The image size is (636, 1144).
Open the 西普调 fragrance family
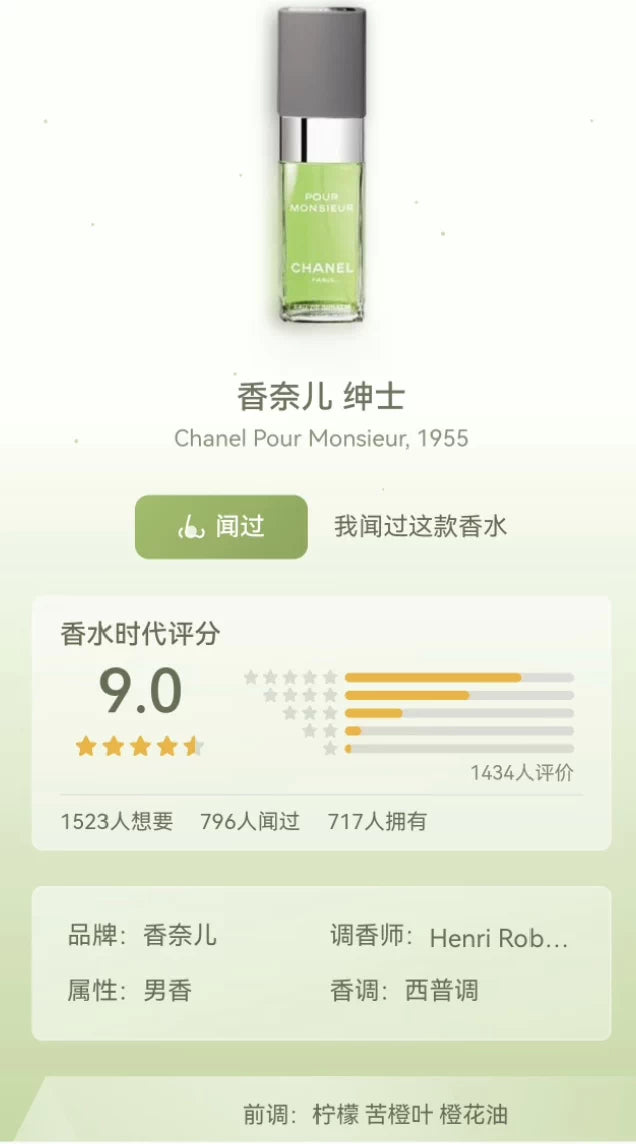click(441, 991)
